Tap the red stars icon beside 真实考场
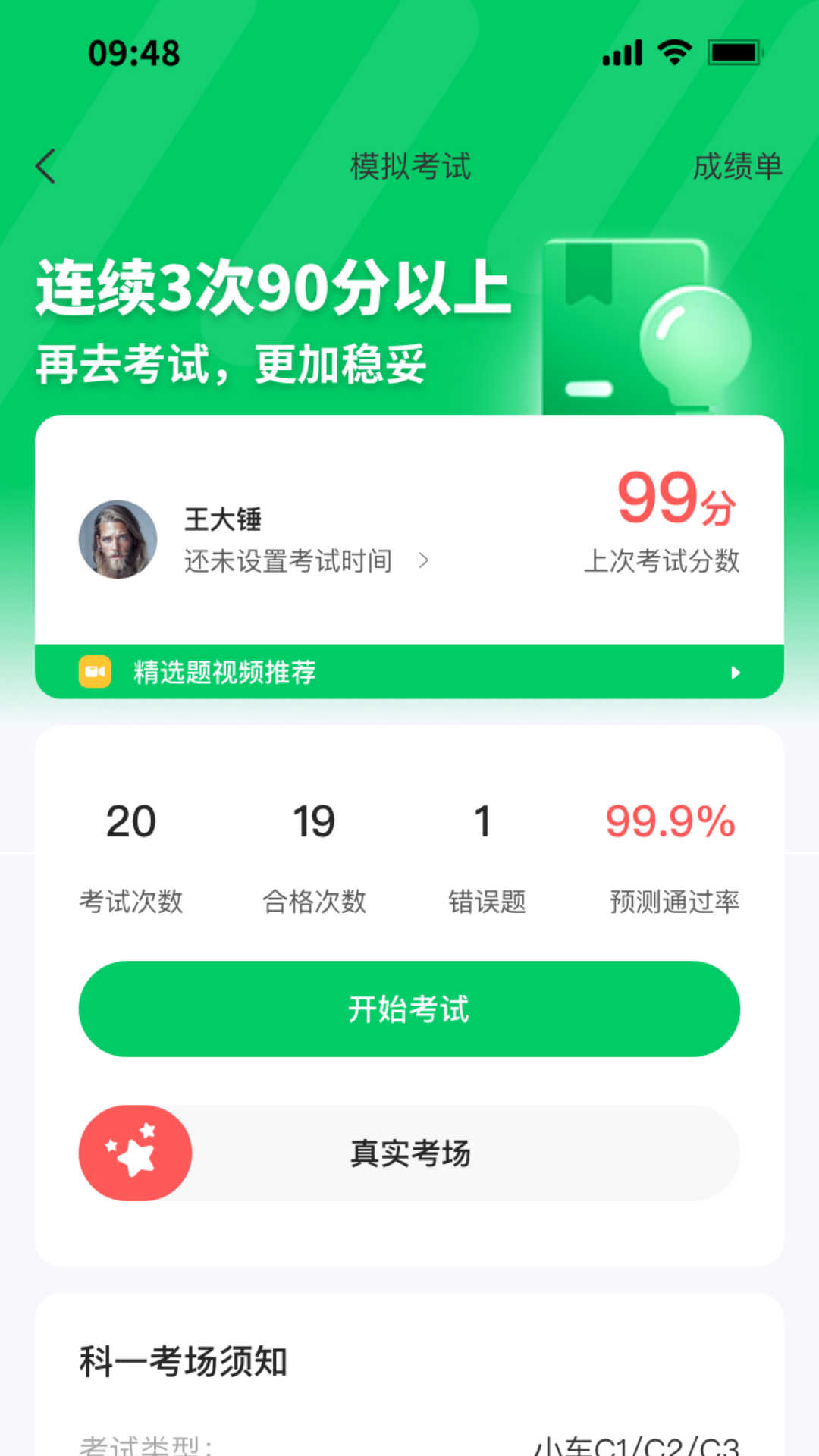 click(136, 1153)
